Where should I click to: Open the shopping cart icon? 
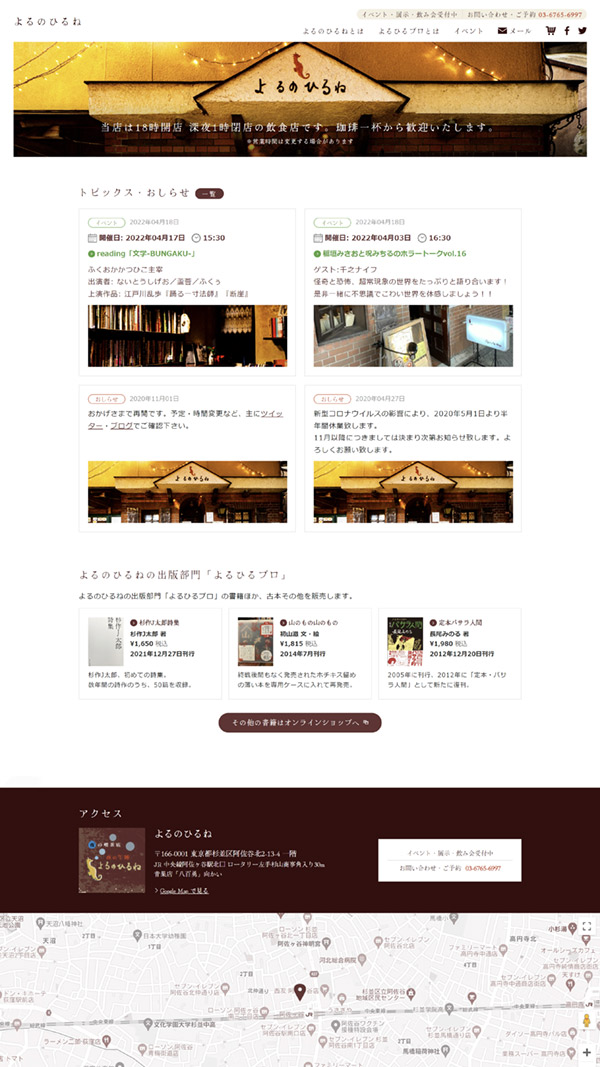[550, 31]
